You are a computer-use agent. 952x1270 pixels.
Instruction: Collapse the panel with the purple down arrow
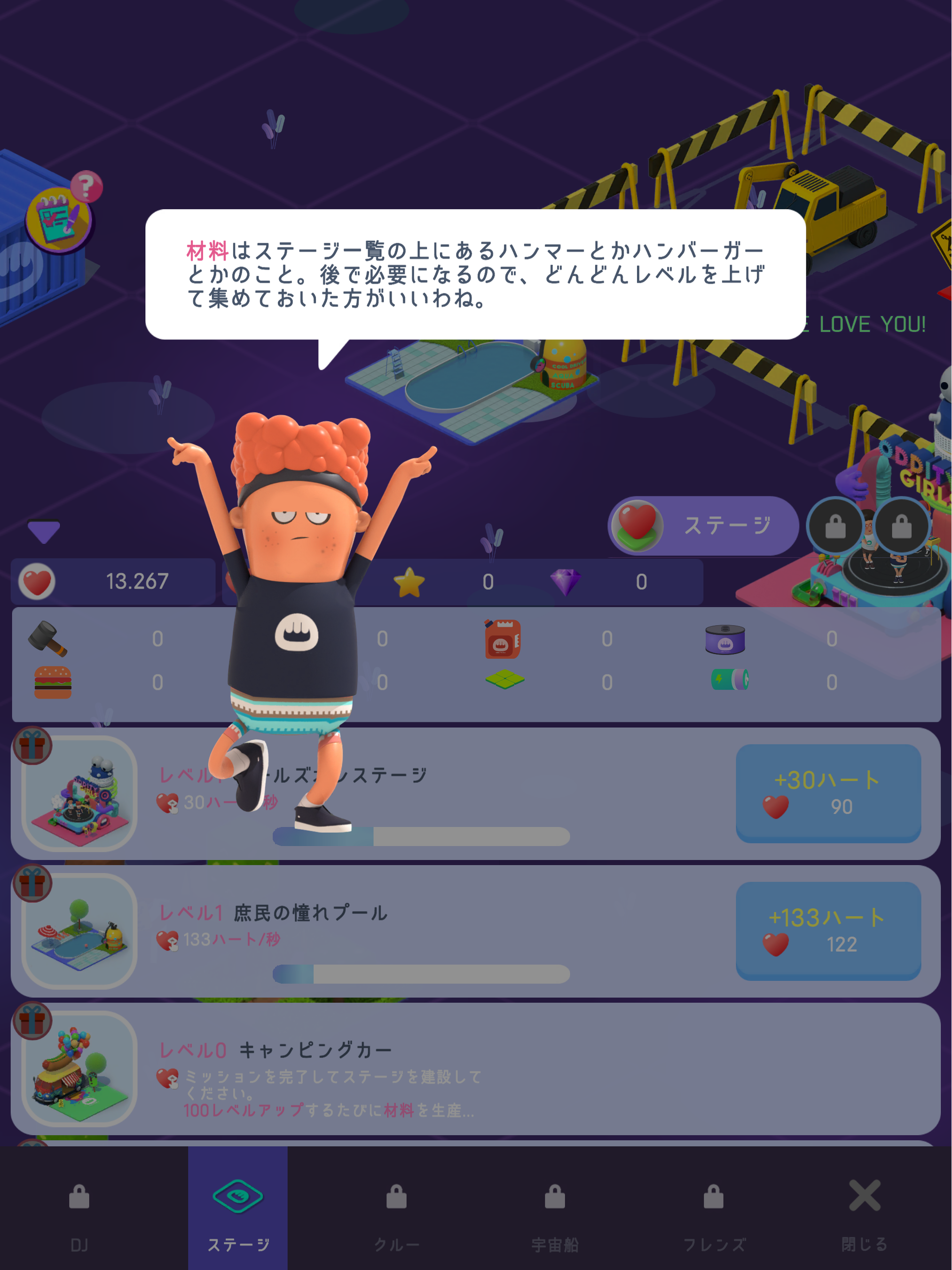[x=44, y=531]
